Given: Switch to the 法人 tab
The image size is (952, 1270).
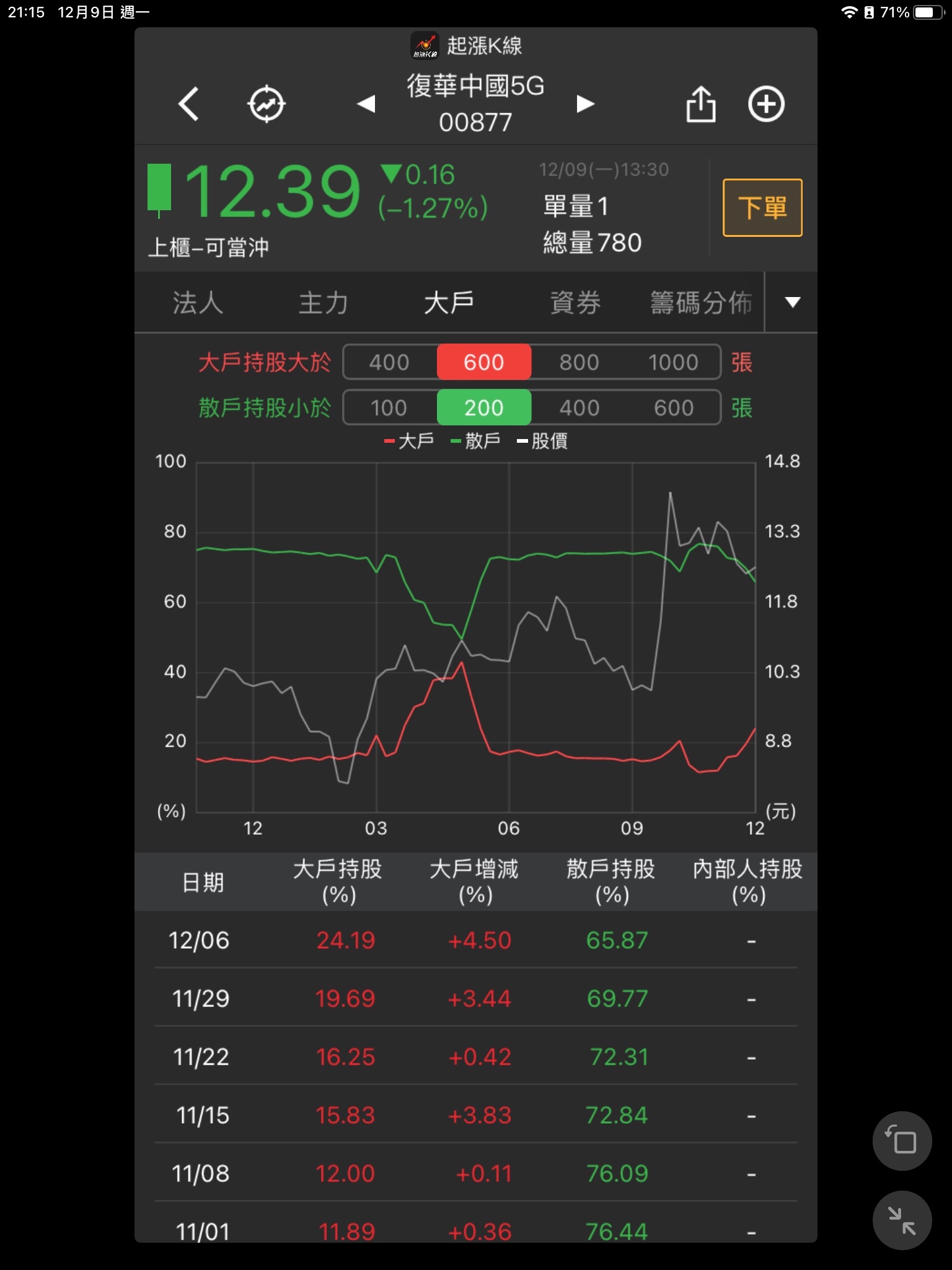Looking at the screenshot, I should pyautogui.click(x=198, y=303).
